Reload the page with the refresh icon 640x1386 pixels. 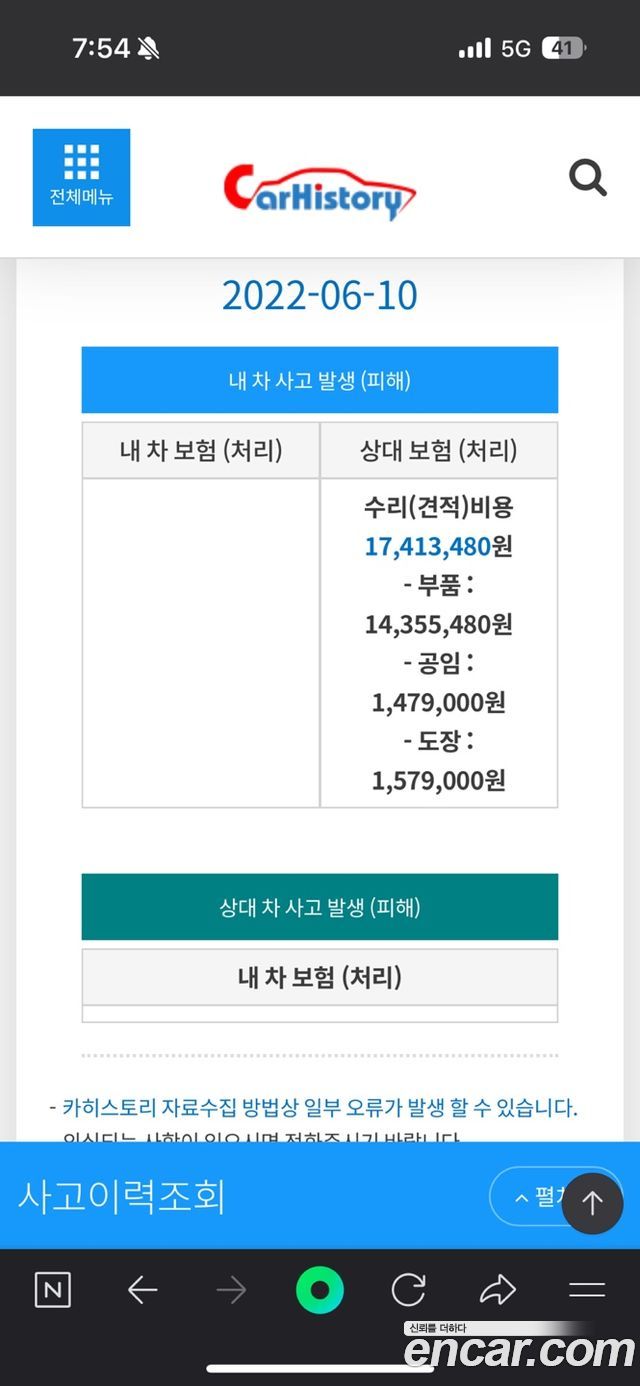pos(408,1290)
